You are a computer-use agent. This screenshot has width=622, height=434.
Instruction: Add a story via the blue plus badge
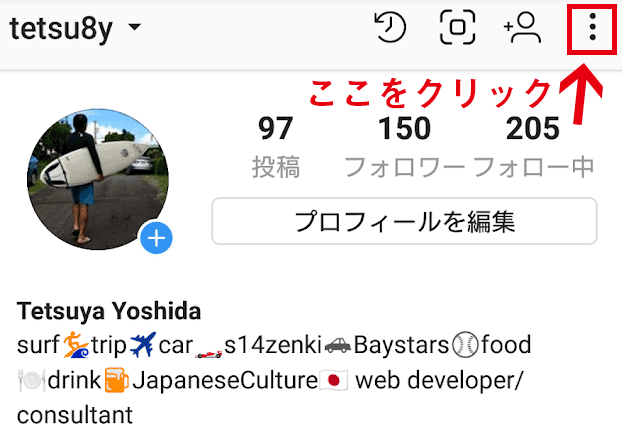(x=157, y=239)
